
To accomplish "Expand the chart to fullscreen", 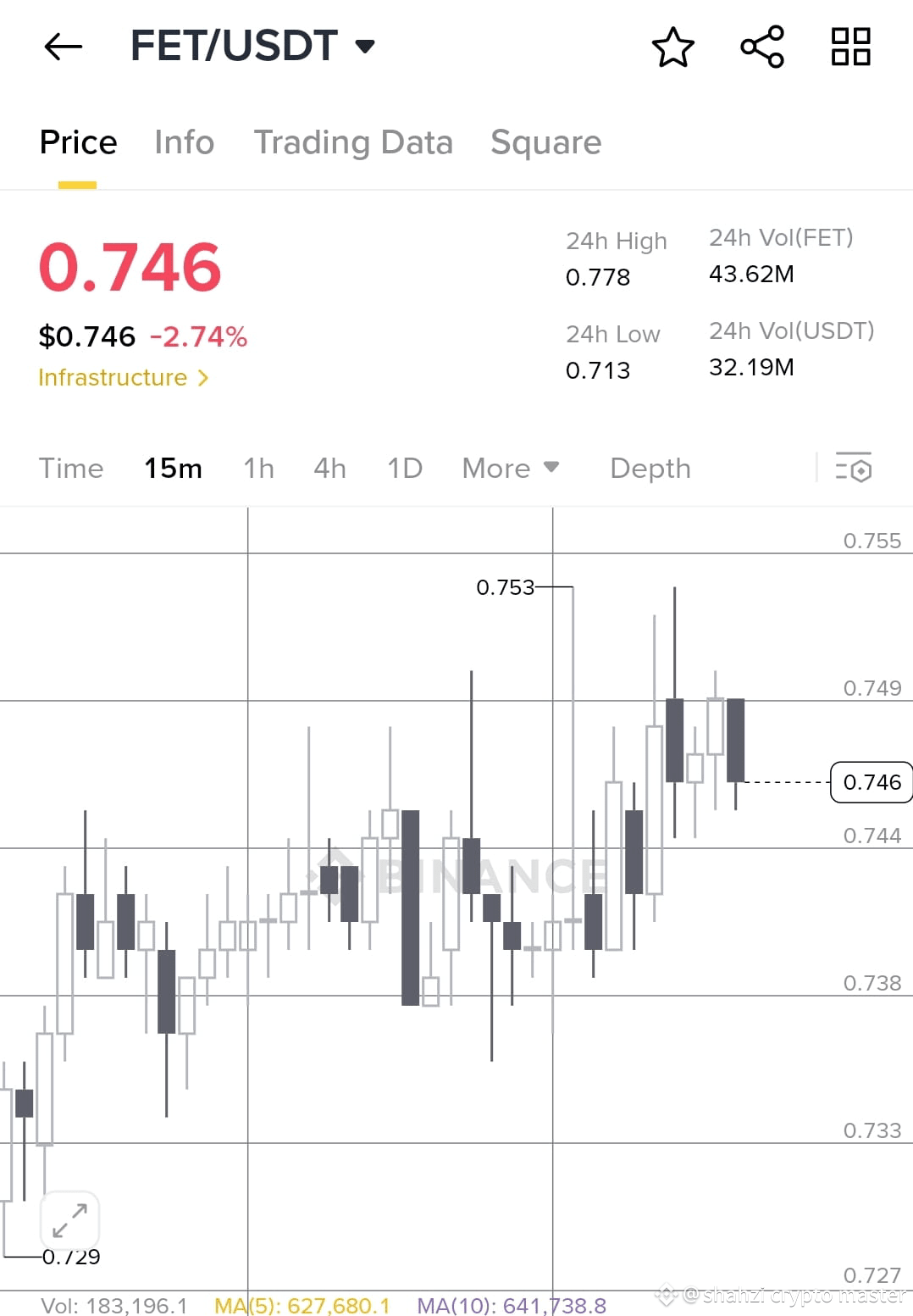I will pyautogui.click(x=71, y=1219).
